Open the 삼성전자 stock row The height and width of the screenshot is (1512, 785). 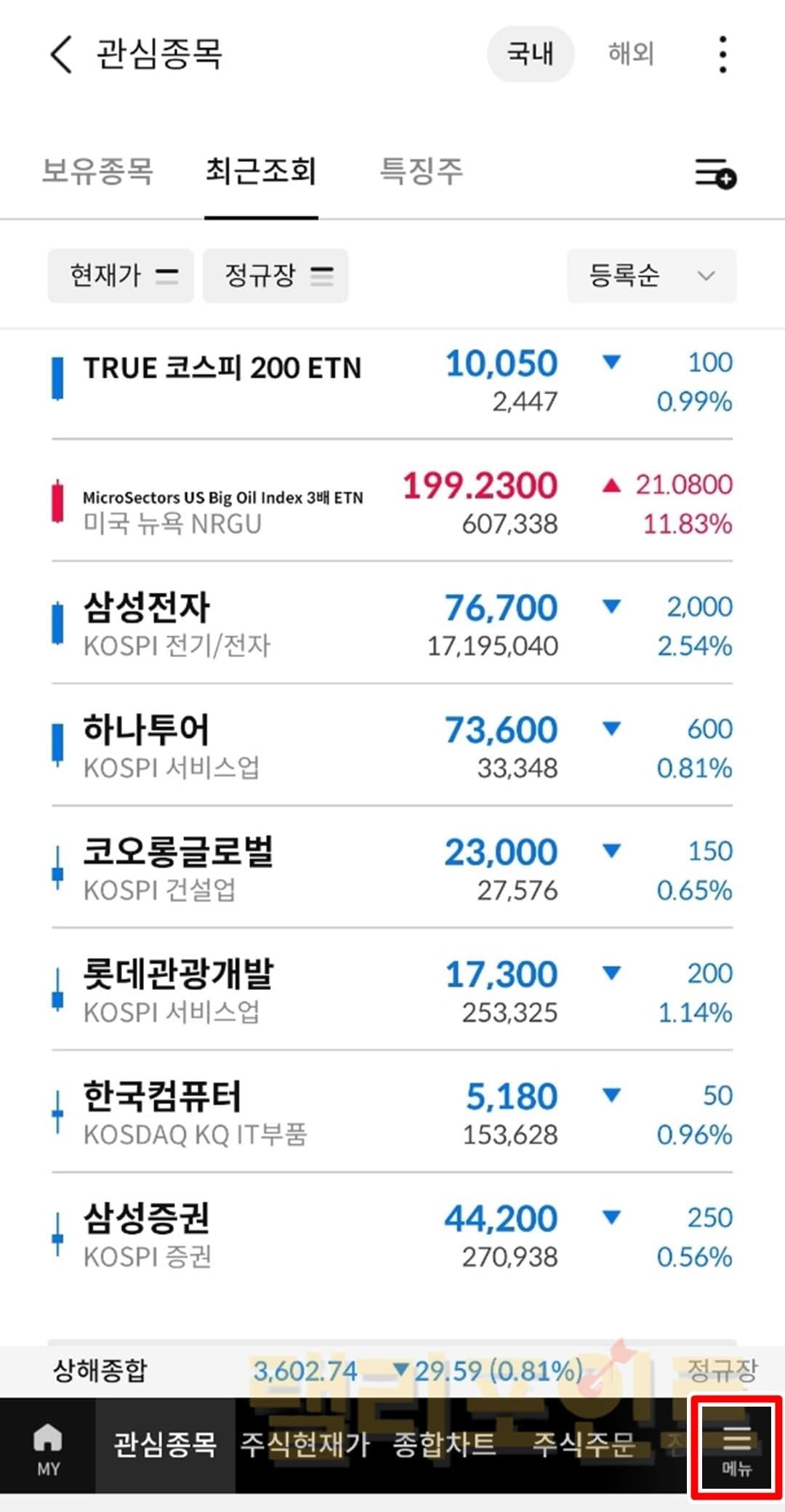[x=147, y=608]
